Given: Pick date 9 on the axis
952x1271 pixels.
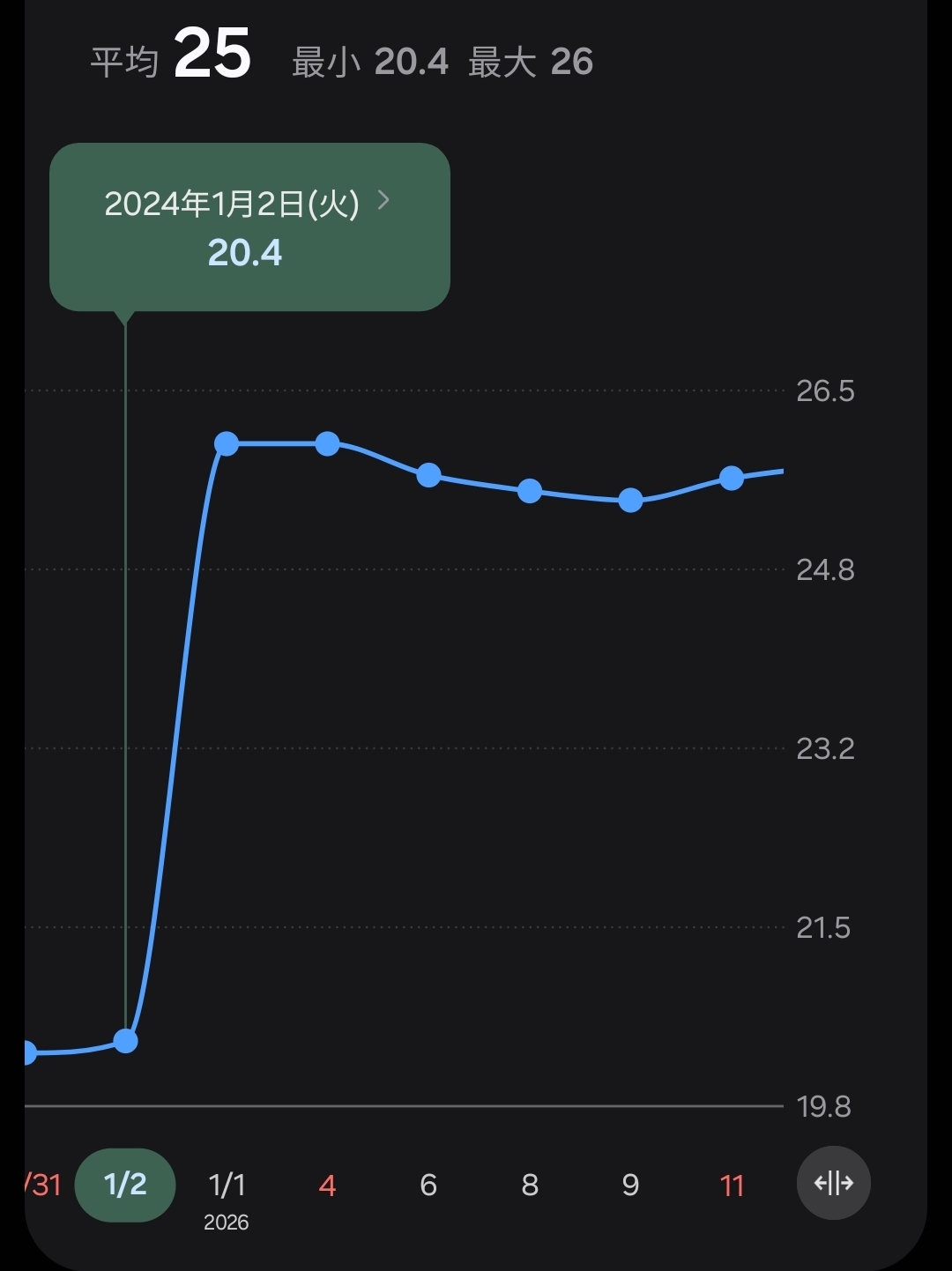Looking at the screenshot, I should point(630,1186).
